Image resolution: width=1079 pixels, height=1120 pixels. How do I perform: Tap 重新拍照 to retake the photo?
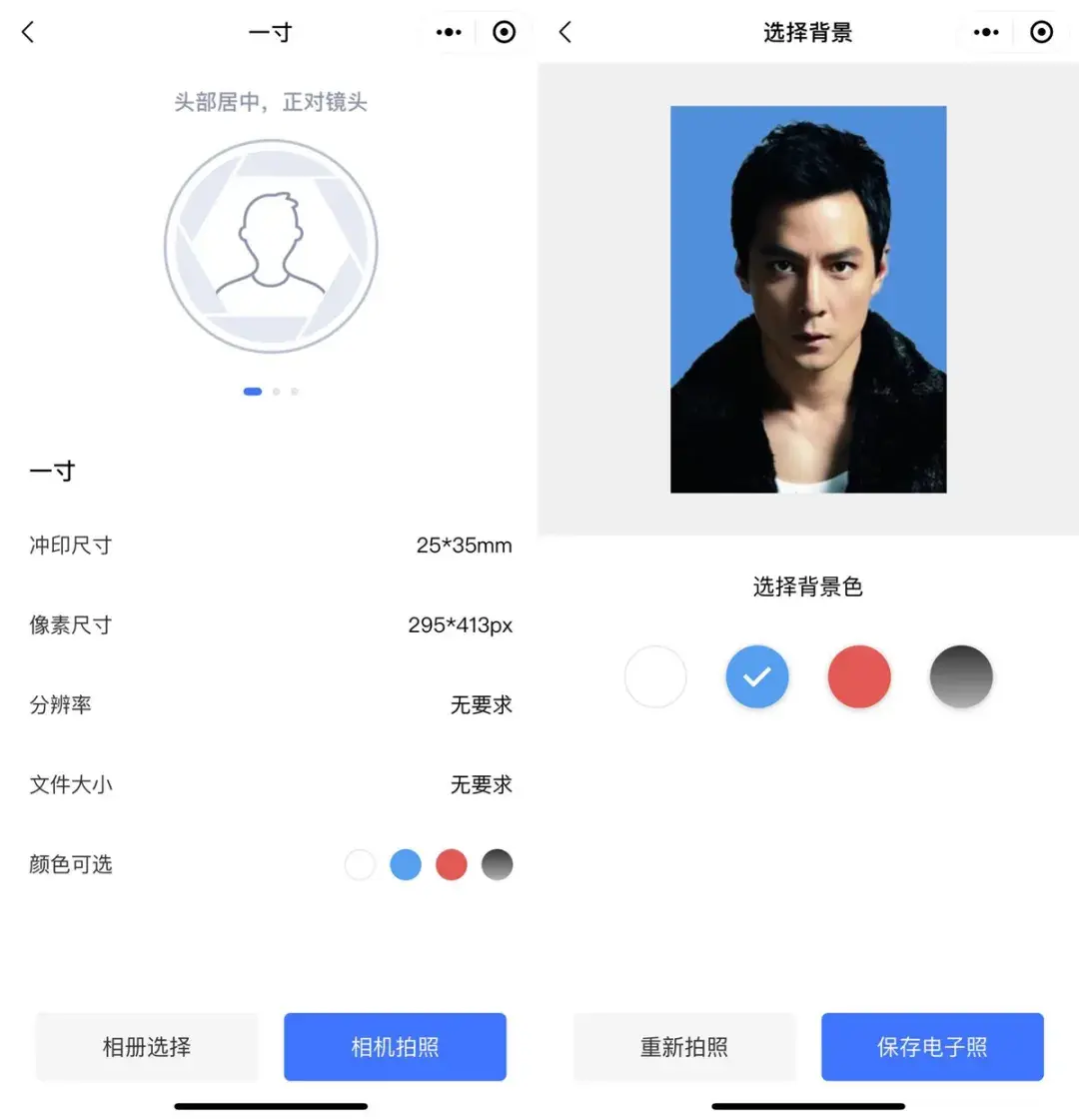pos(684,1046)
